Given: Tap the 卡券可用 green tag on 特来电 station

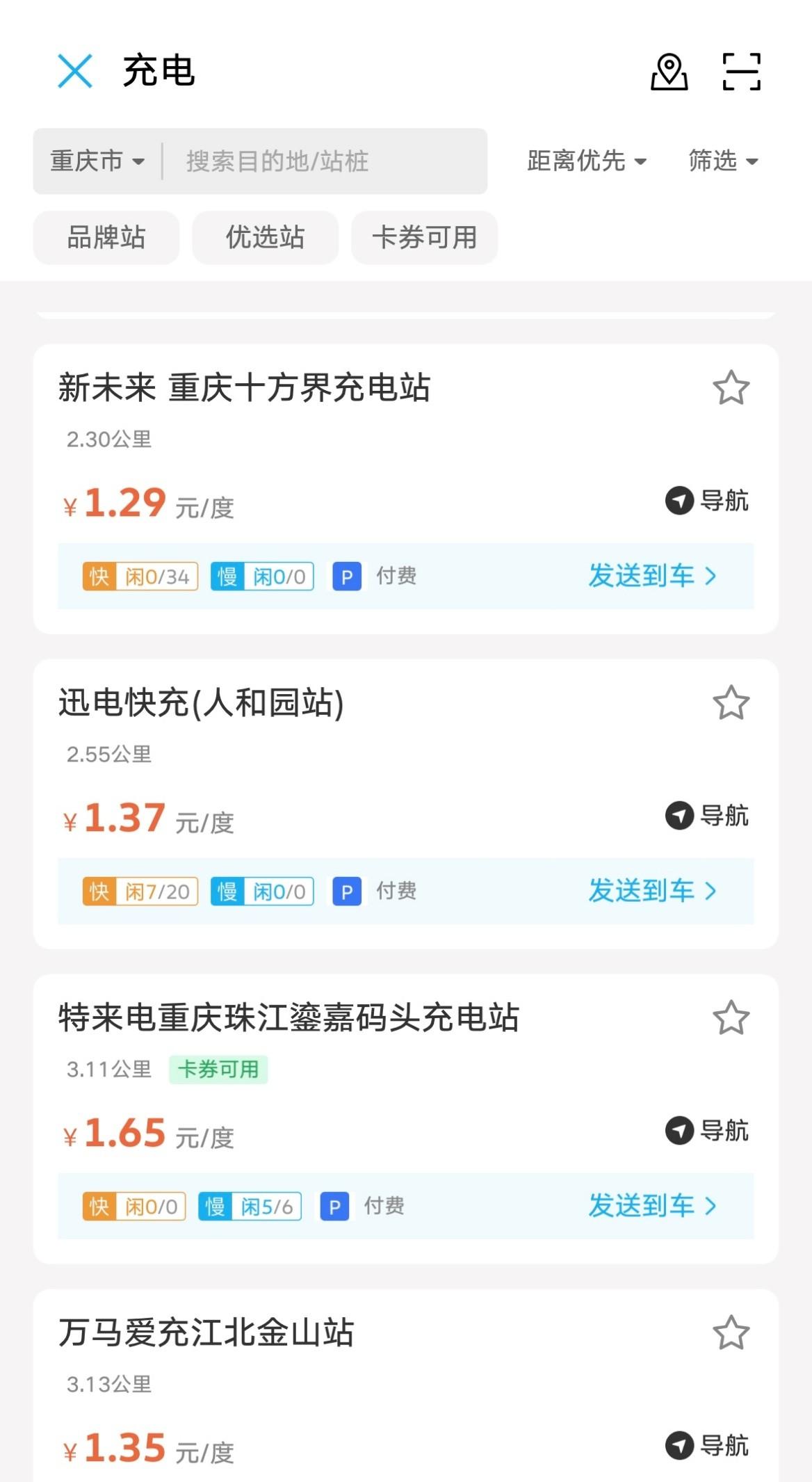Looking at the screenshot, I should click(x=219, y=1070).
